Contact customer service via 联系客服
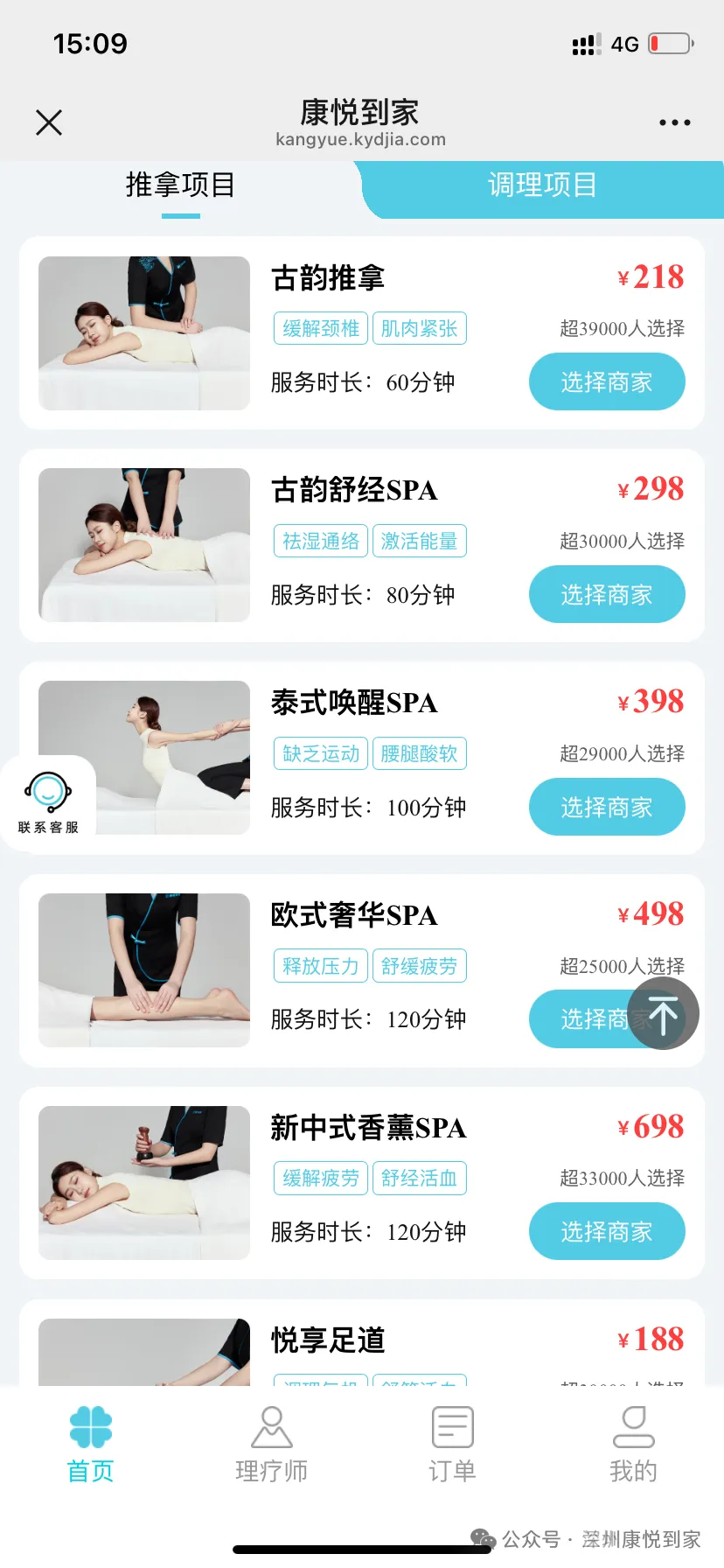This screenshot has height=1568, width=724. point(48,801)
